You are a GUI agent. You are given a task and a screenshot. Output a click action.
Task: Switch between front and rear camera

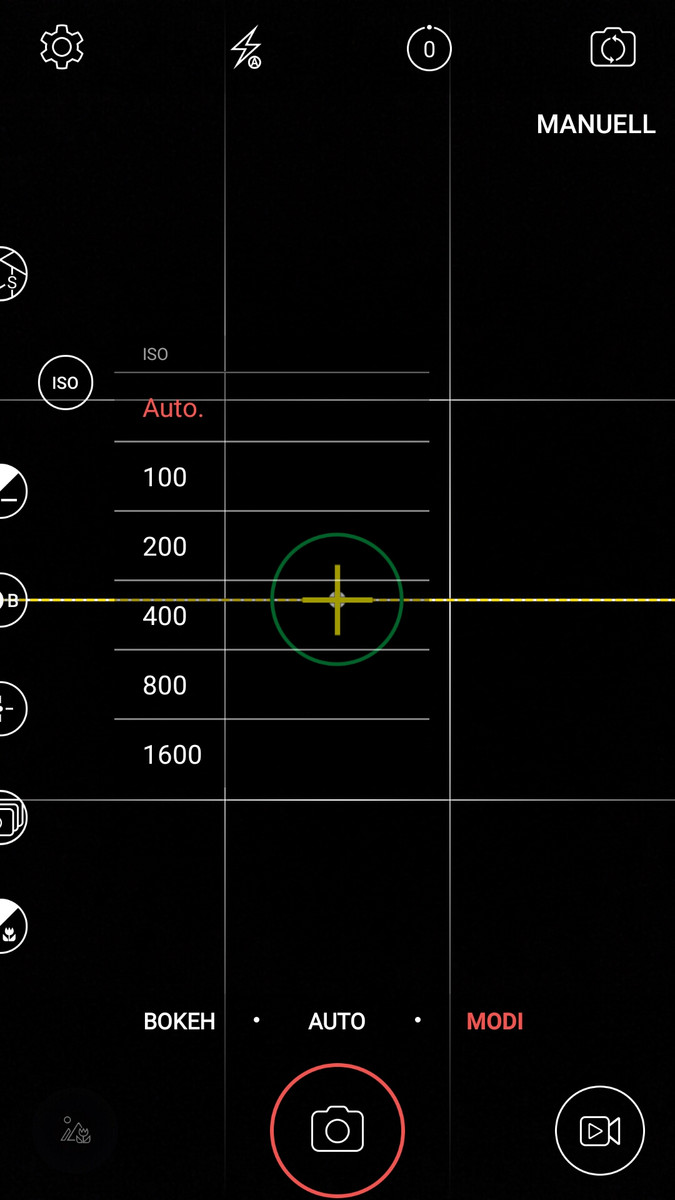tap(613, 48)
